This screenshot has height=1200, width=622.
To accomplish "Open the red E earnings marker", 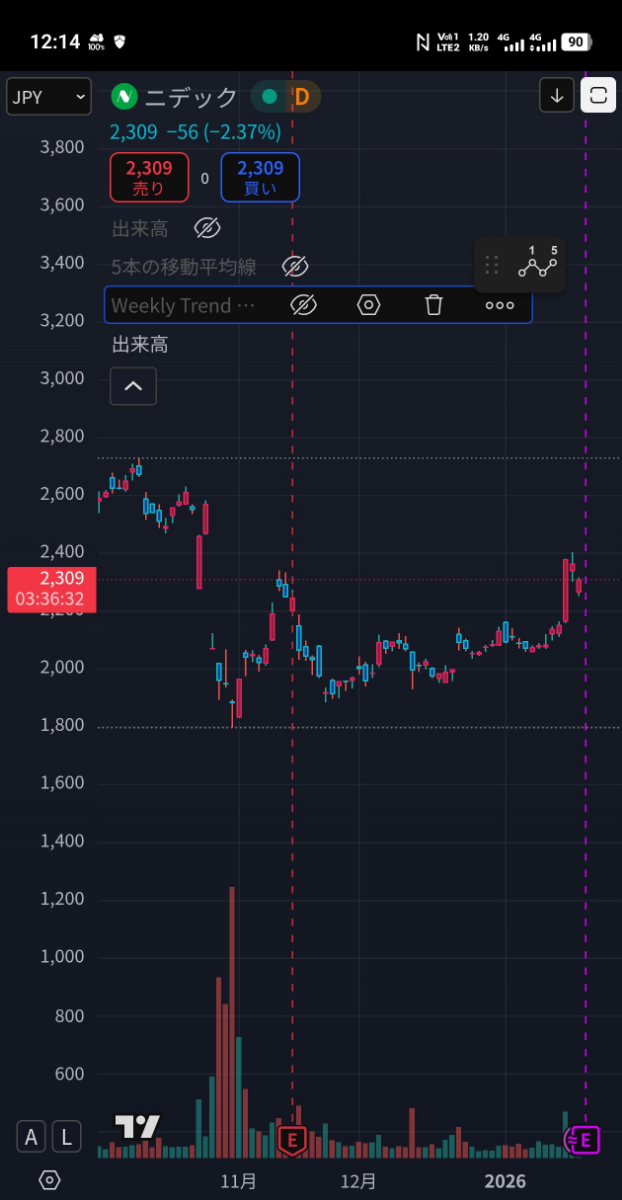I will [292, 1140].
